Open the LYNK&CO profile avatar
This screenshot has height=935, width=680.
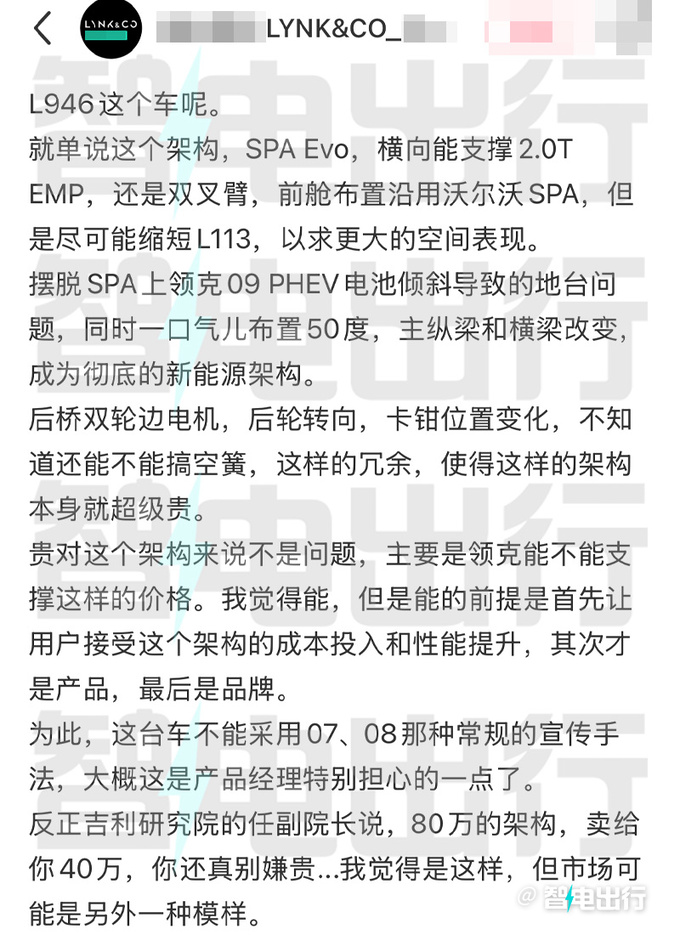tap(110, 30)
